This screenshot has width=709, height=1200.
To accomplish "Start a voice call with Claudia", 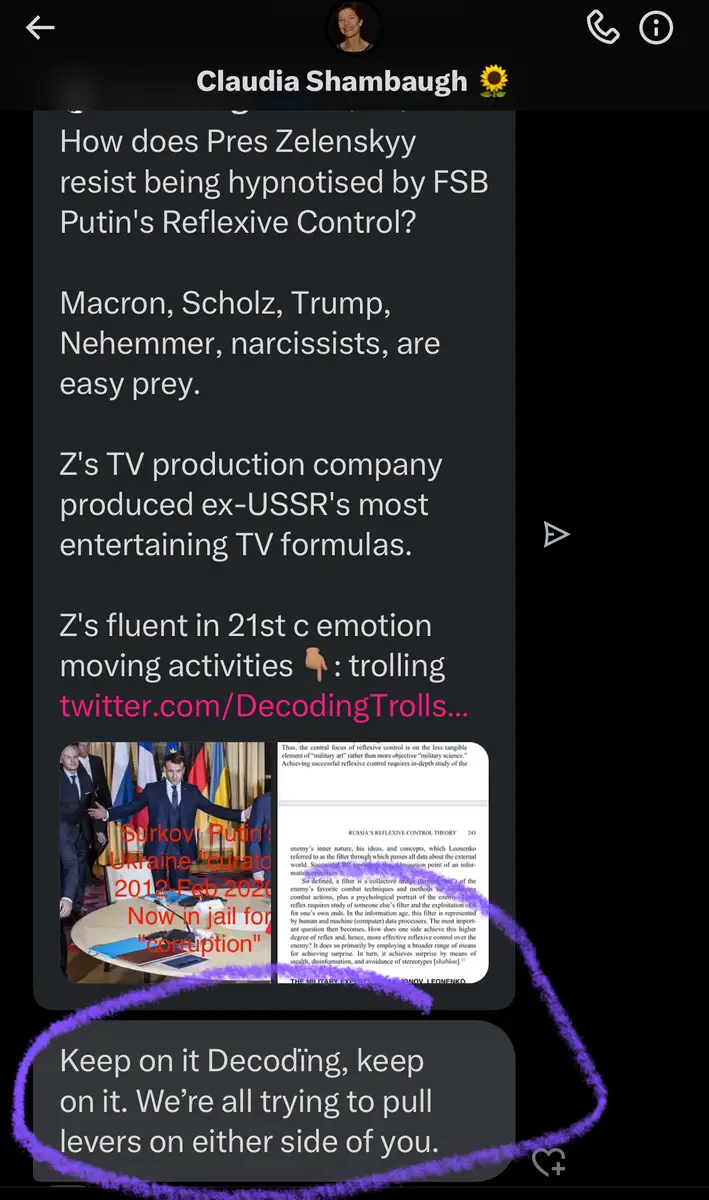I will (x=602, y=27).
